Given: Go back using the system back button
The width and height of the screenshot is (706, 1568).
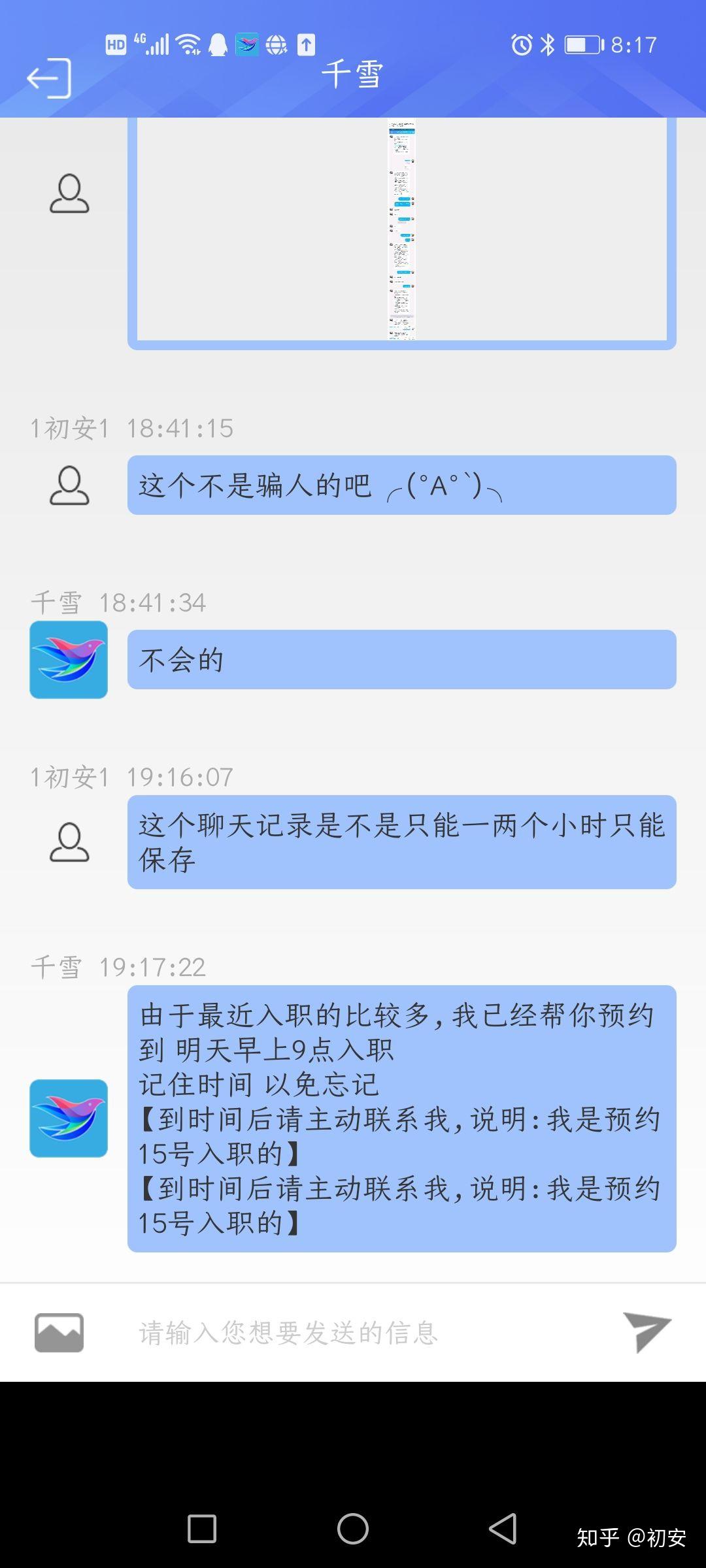Looking at the screenshot, I should tap(503, 1529).
